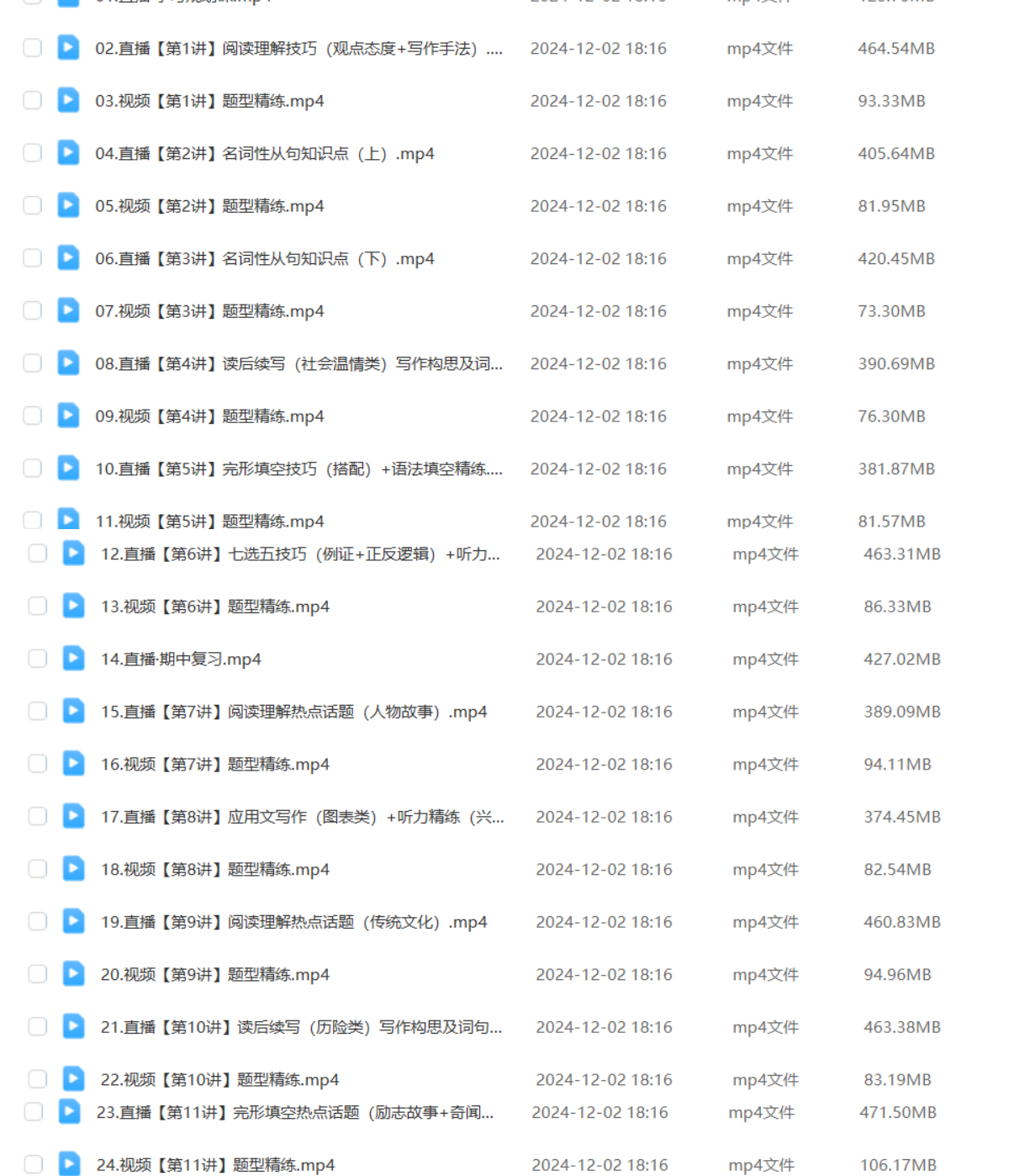This screenshot has width=1030, height=1176.
Task: Open 13.视频【第6讲】题型精练.mp4
Action: coord(214,607)
